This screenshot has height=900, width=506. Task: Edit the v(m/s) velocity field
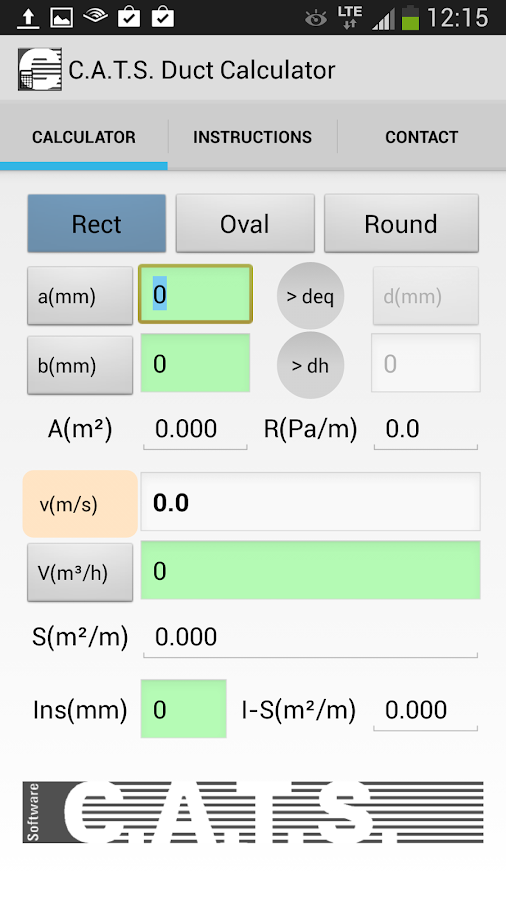point(310,502)
